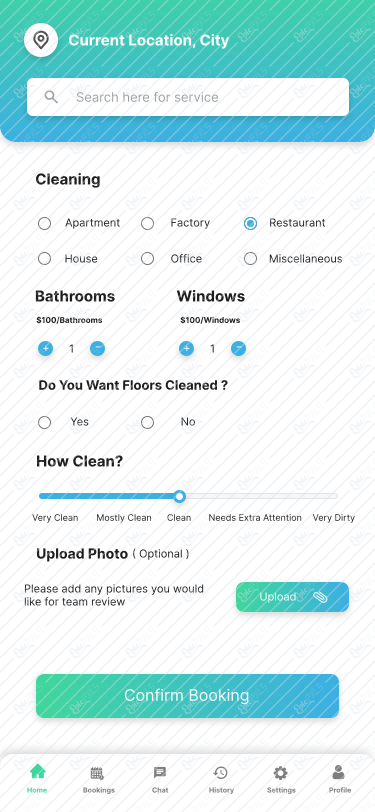375x812 pixels.
Task: Pick Office as the cleaning type
Action: [x=148, y=258]
